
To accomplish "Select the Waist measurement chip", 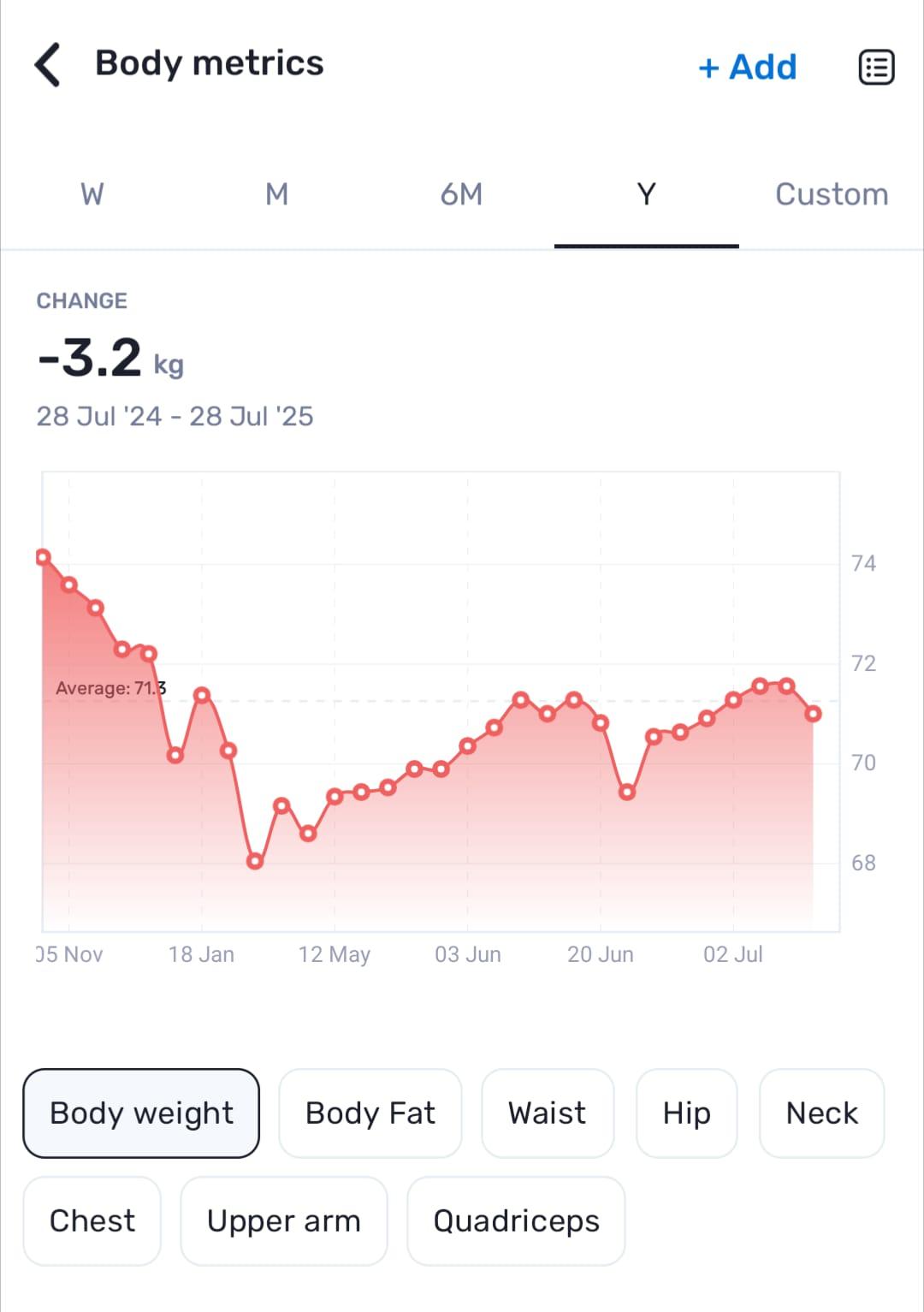I will [547, 1113].
